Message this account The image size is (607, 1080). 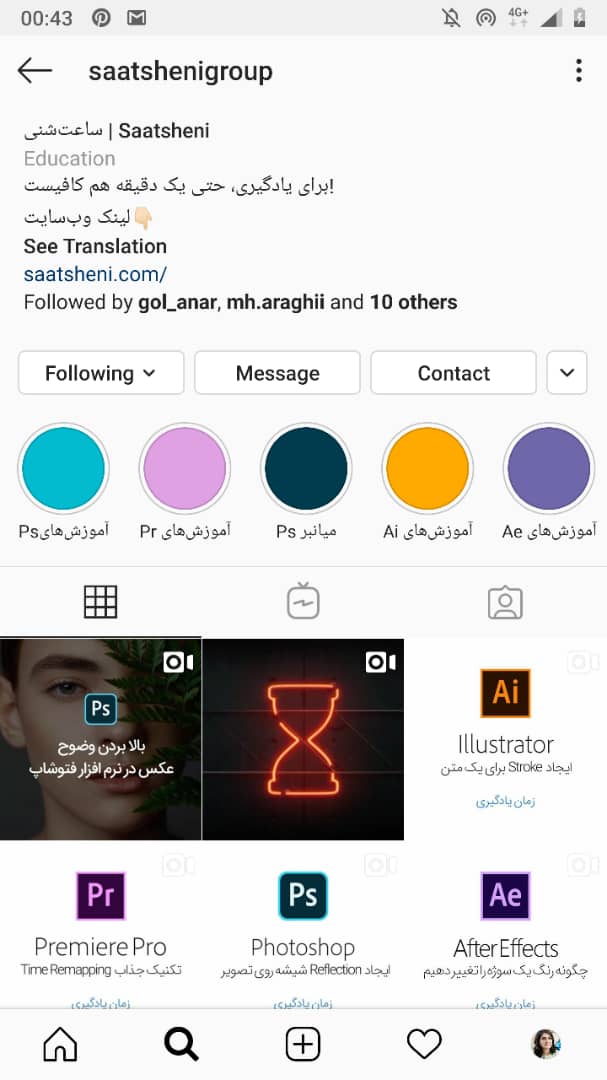click(x=277, y=373)
